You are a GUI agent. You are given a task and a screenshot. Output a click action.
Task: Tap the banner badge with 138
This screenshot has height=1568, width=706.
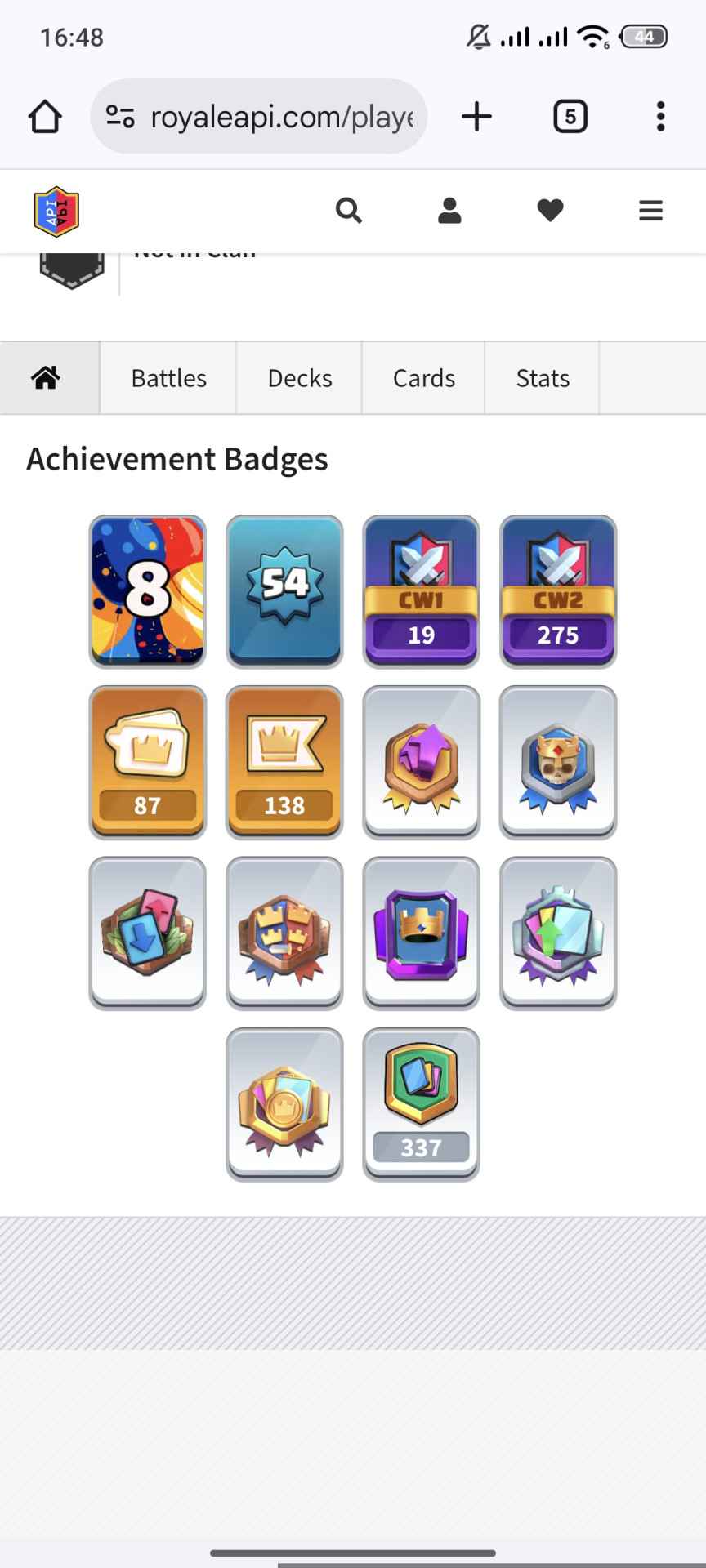(284, 762)
